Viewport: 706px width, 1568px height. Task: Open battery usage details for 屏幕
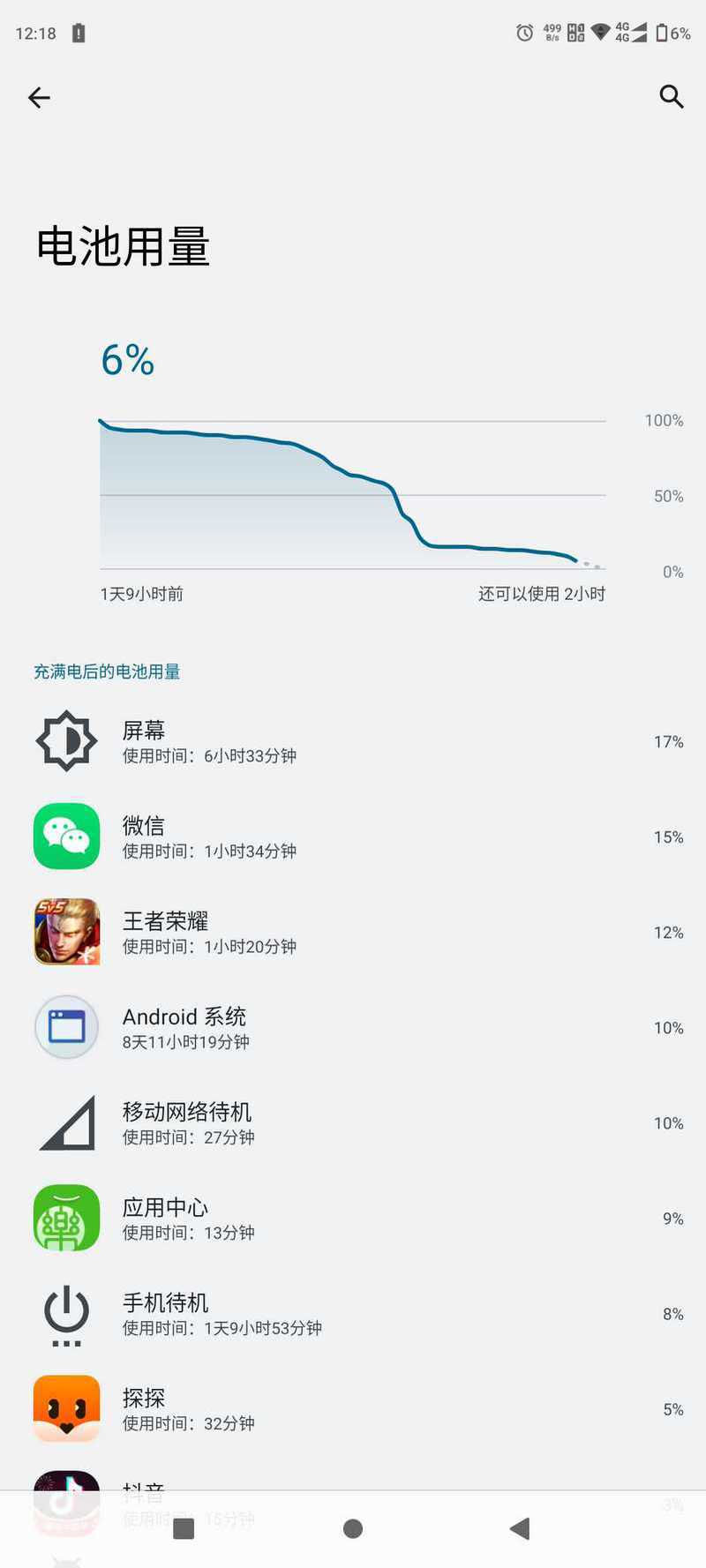click(x=353, y=741)
